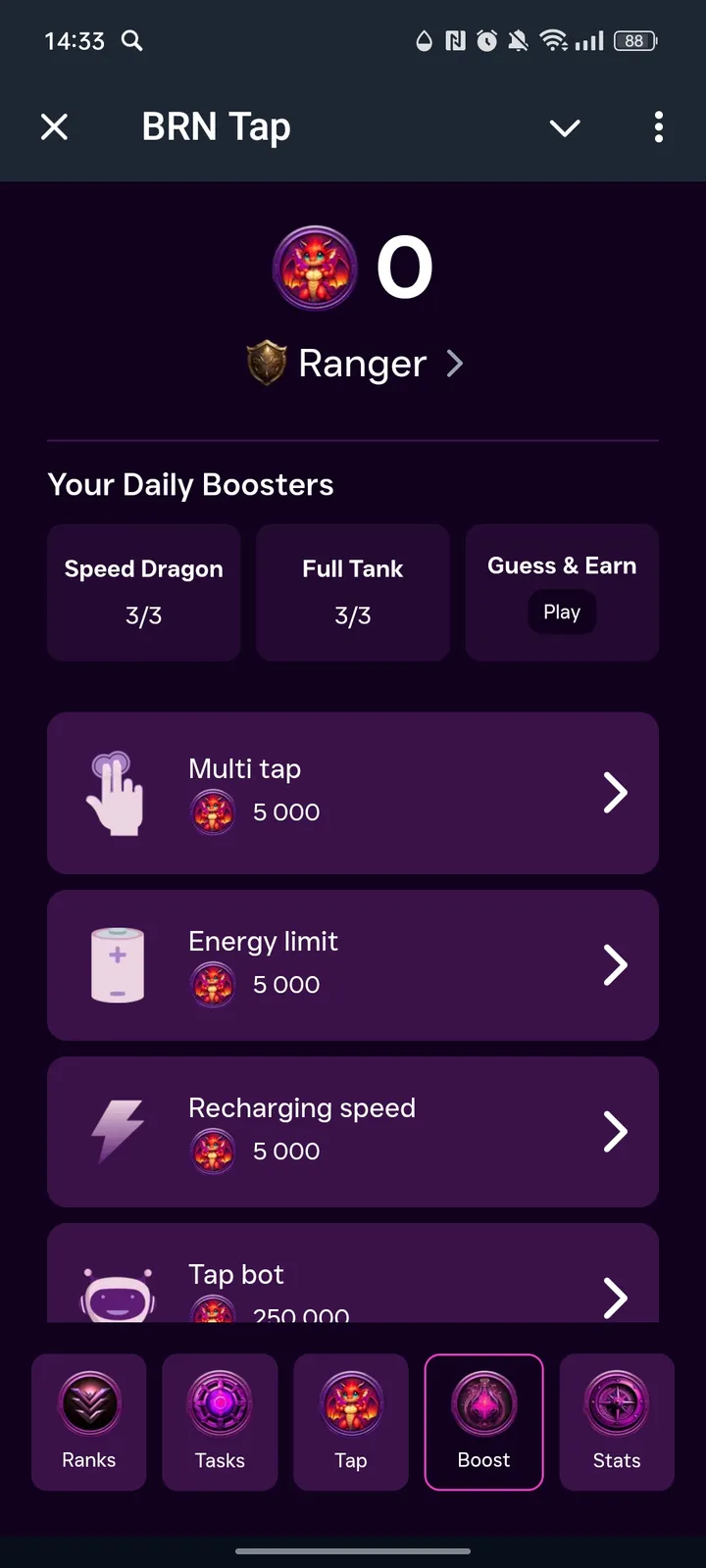Viewport: 706px width, 1568px height.
Task: Play the Guess & Earn game
Action: coord(562,612)
